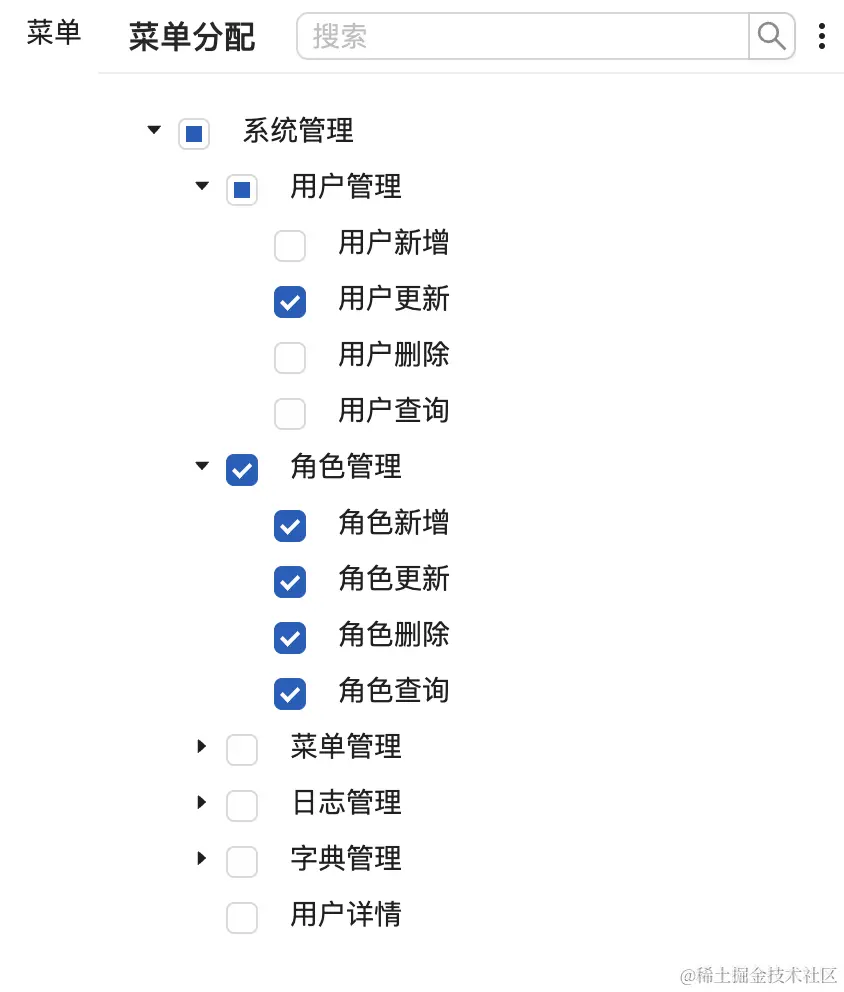This screenshot has width=844, height=992.
Task: Tap the search magnifier button
Action: (771, 37)
